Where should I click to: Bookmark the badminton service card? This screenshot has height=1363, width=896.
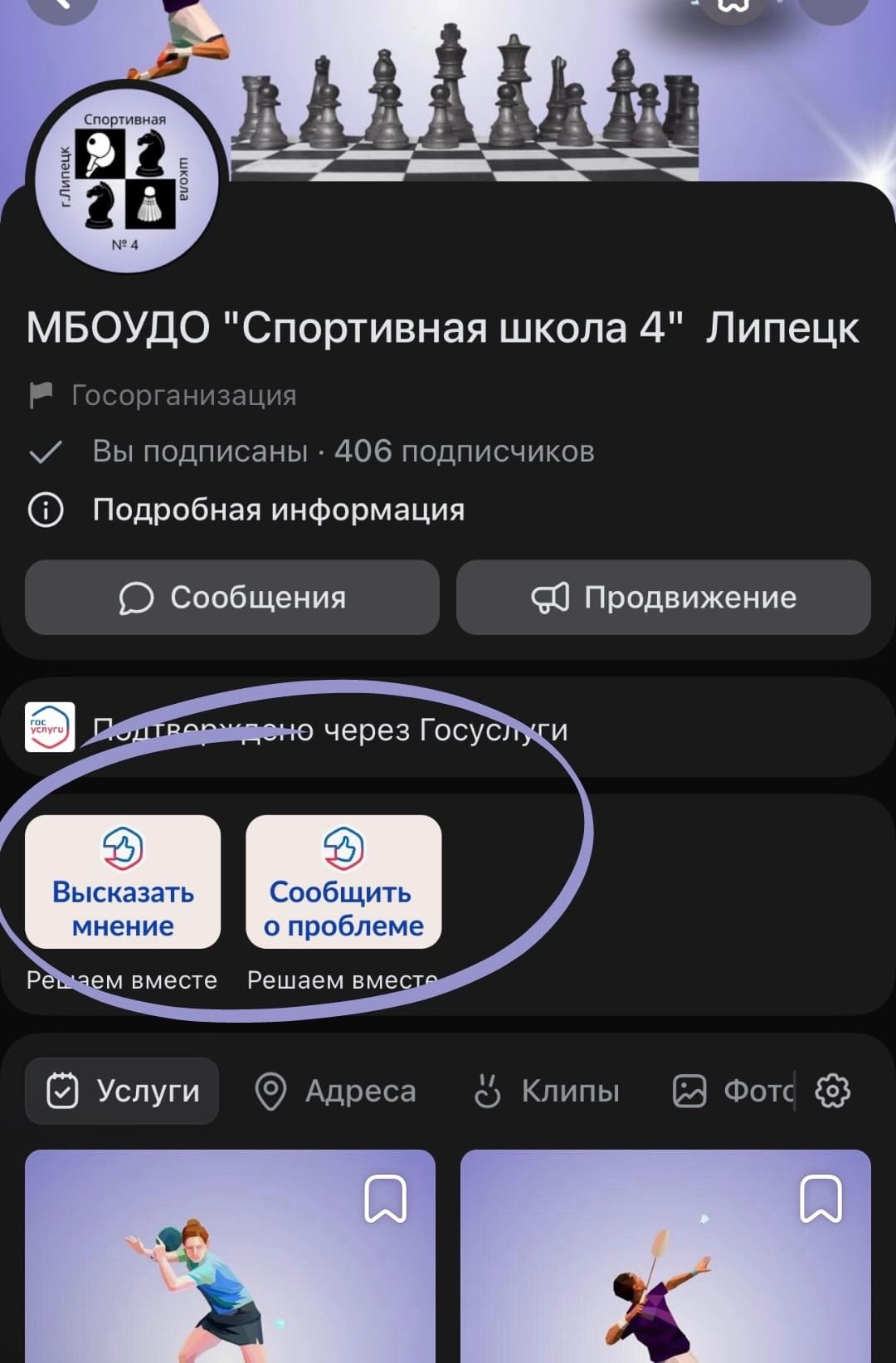(x=821, y=1199)
